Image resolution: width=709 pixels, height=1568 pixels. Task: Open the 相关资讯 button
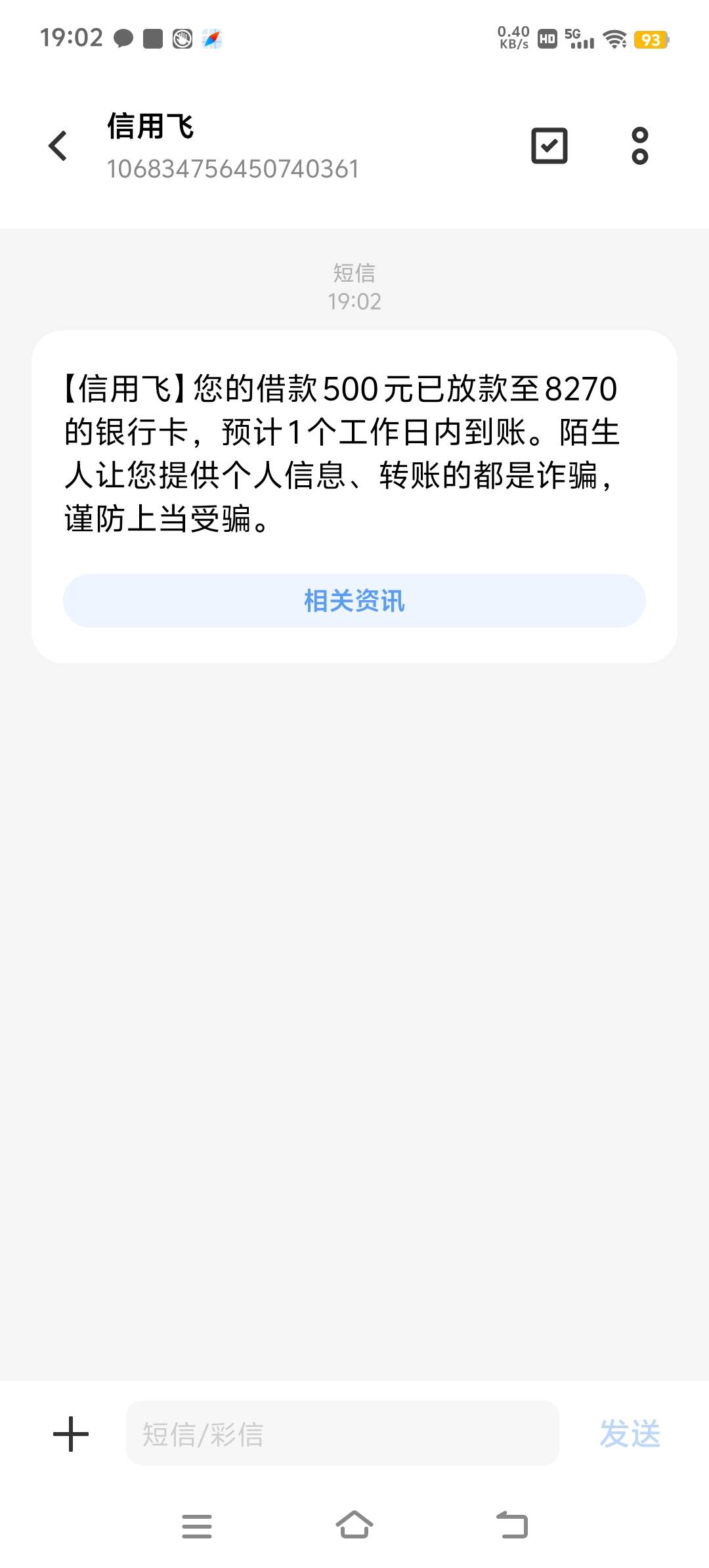pos(354,601)
